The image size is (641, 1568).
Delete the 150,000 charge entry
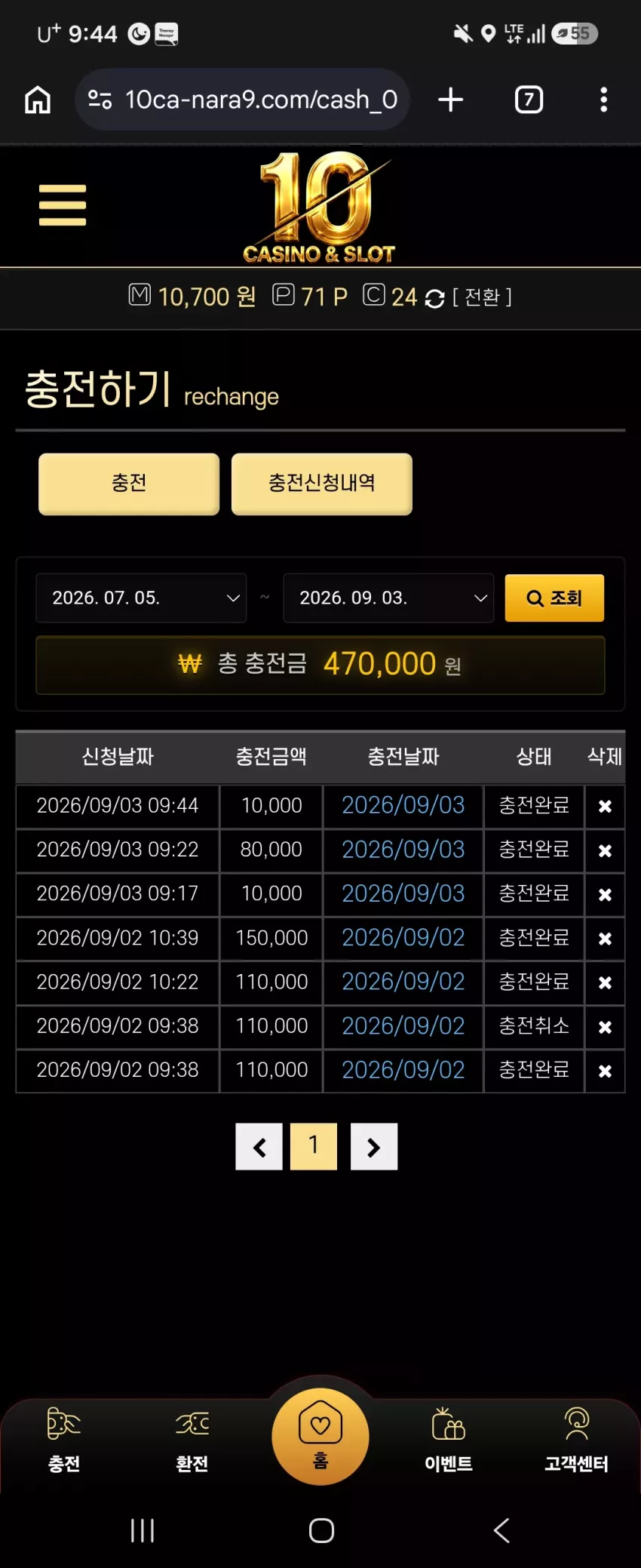click(605, 939)
